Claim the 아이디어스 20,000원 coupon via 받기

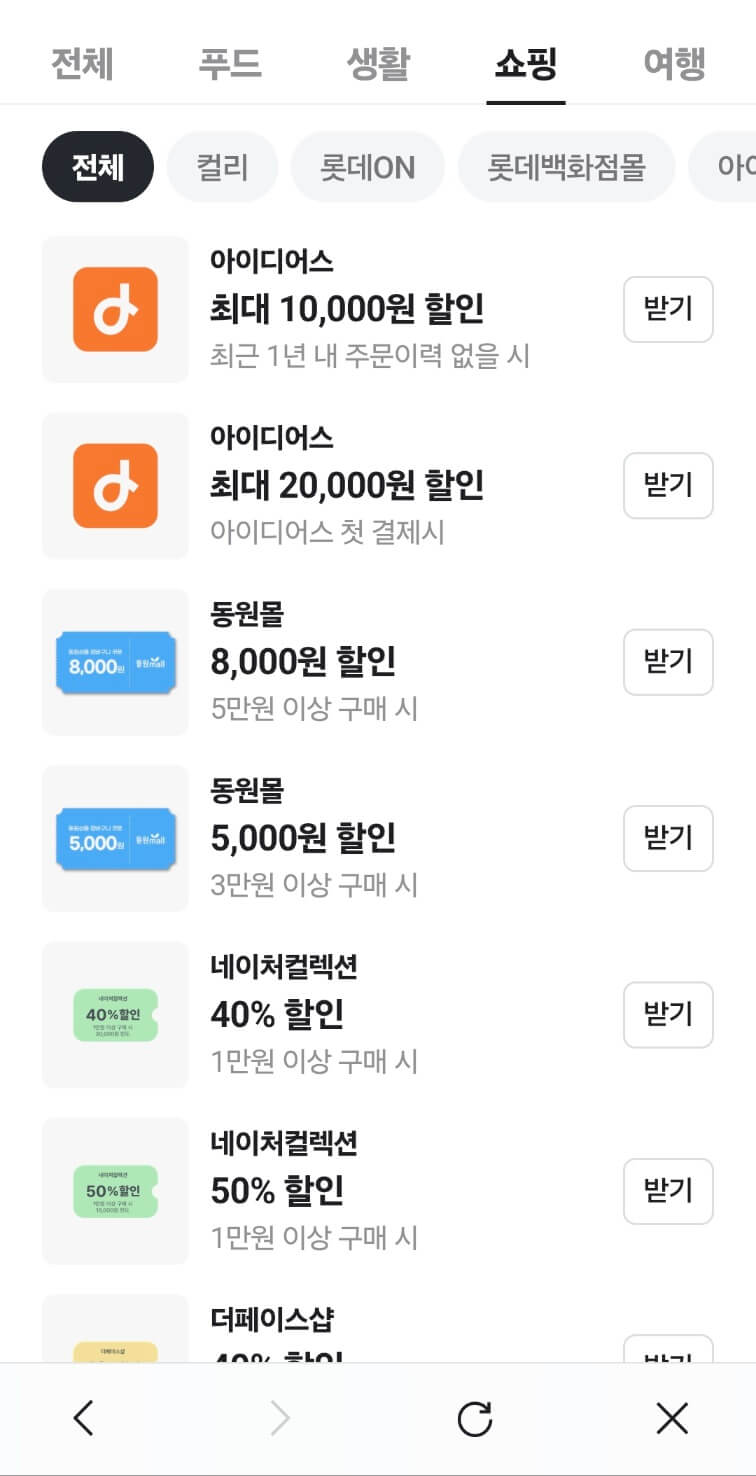tap(668, 485)
